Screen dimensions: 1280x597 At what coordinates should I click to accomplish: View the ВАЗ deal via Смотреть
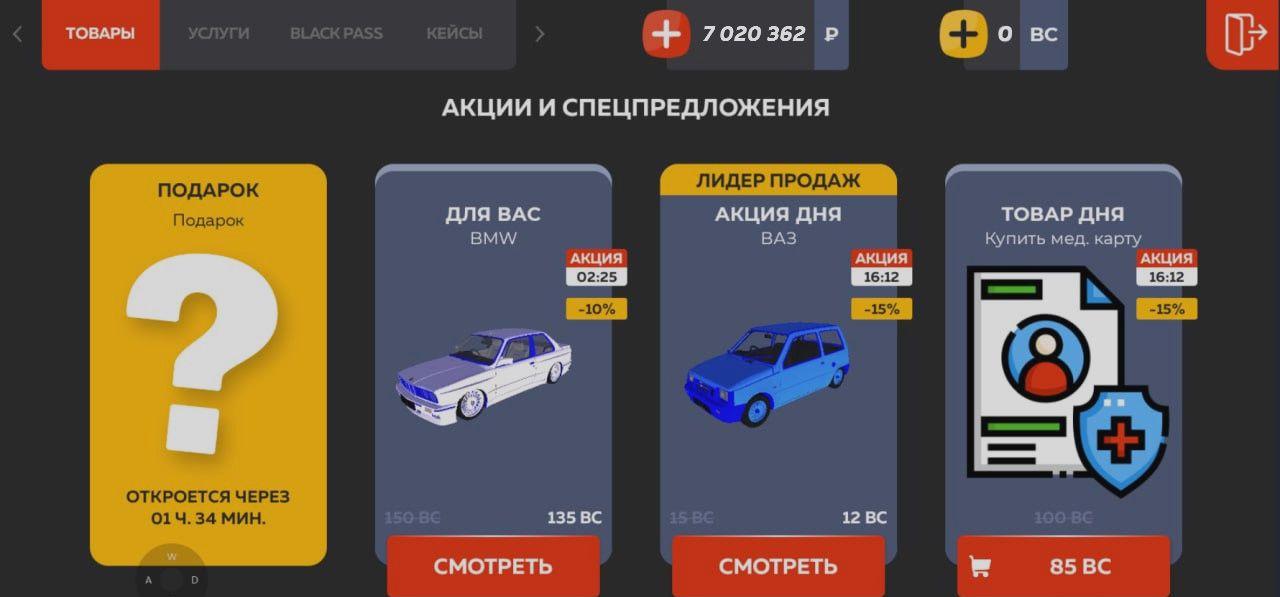(x=778, y=566)
